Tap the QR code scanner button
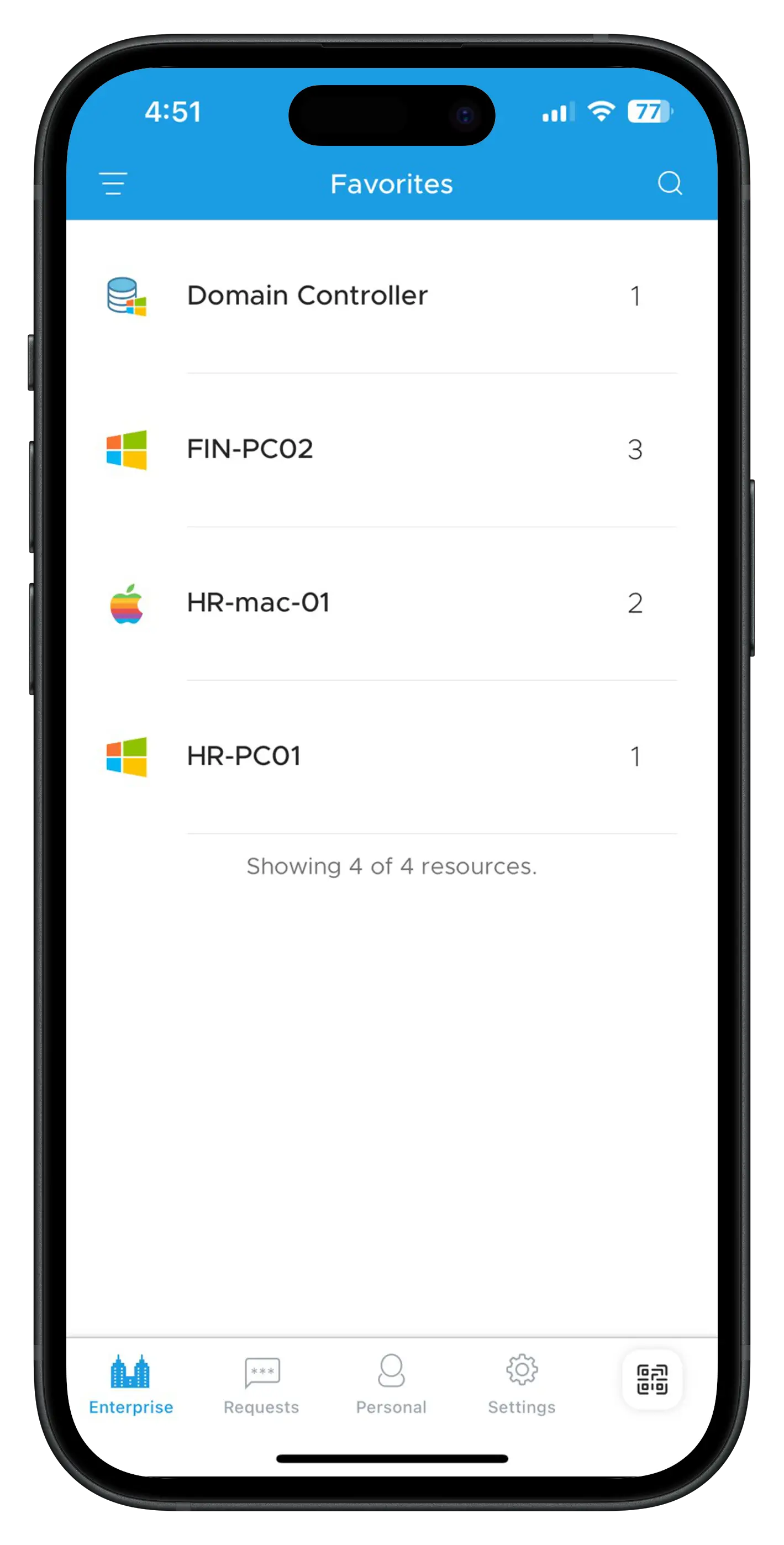784x1545 pixels. click(651, 1379)
